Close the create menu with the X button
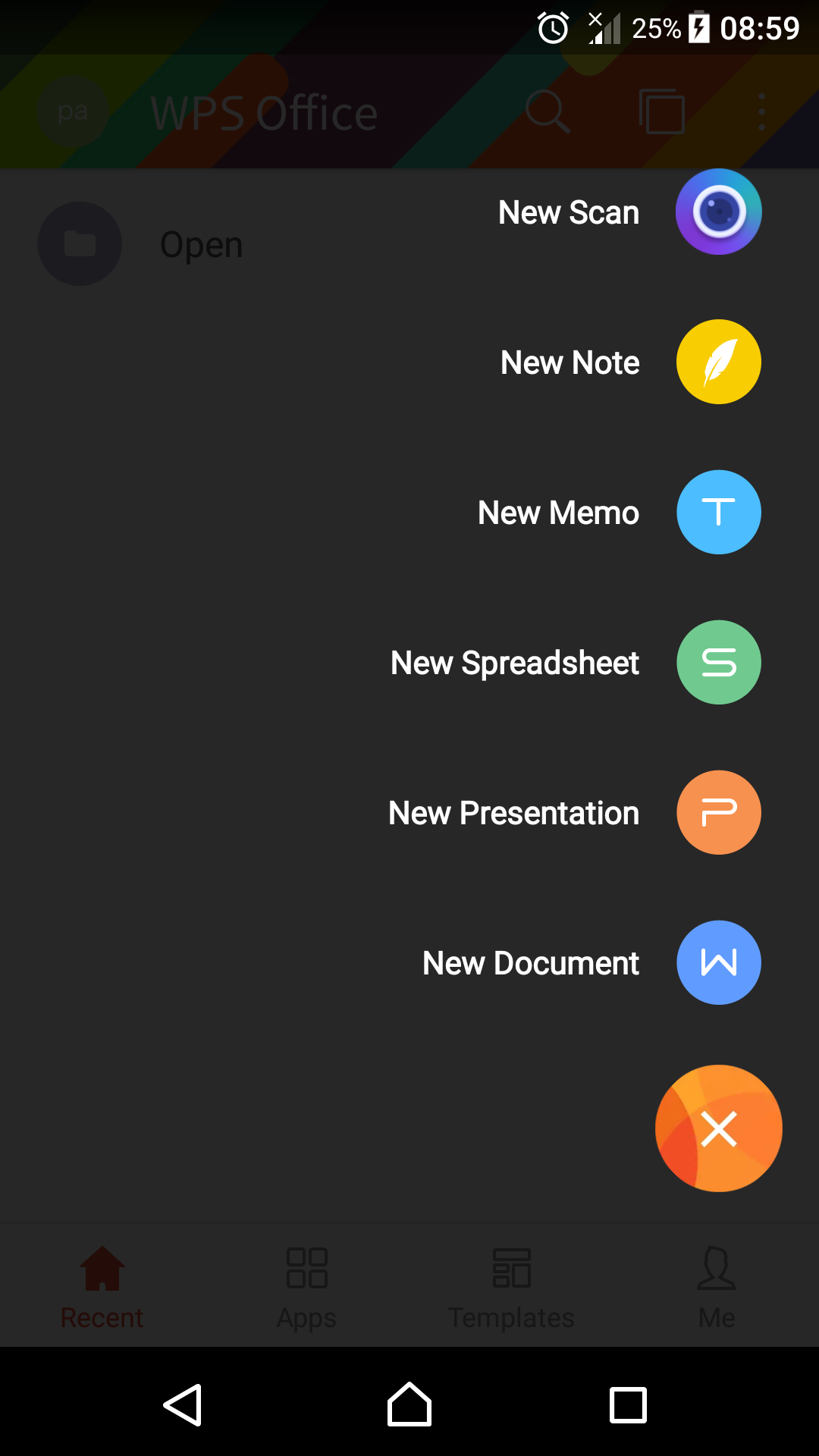This screenshot has width=819, height=1456. 718,1128
